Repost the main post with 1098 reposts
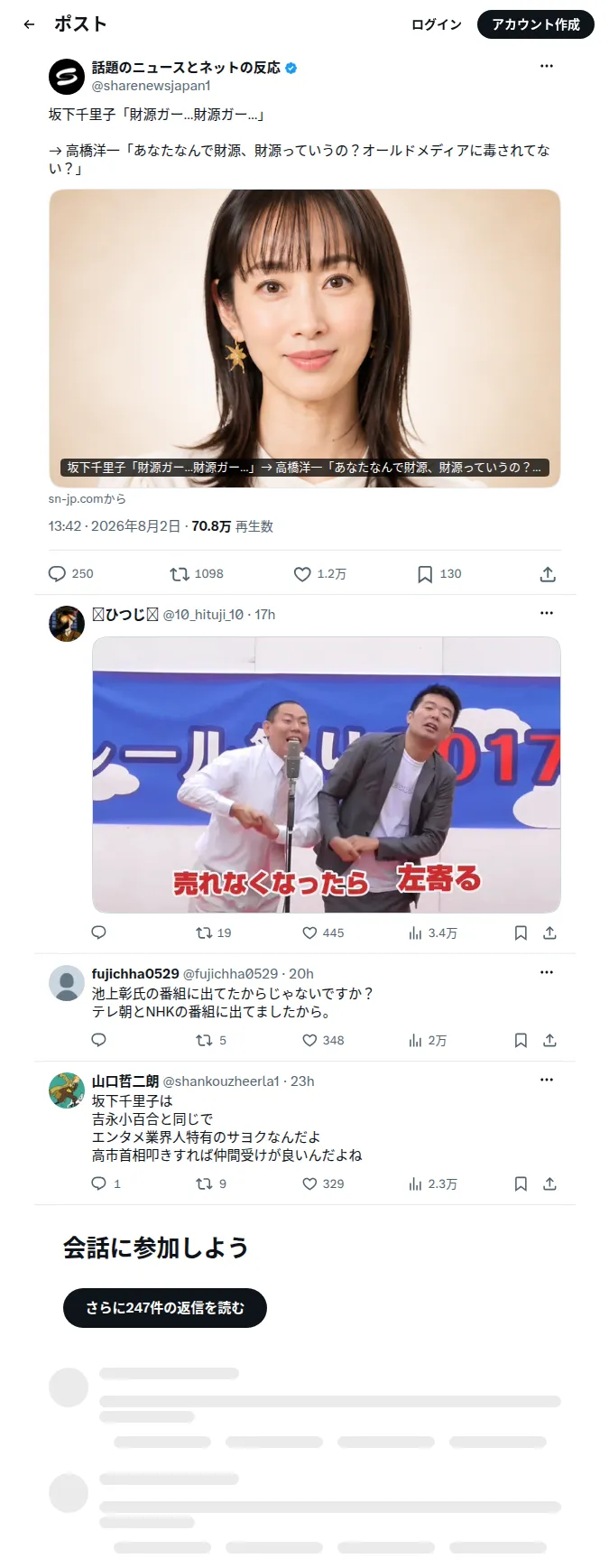The width and height of the screenshot is (609, 1568). [197, 574]
